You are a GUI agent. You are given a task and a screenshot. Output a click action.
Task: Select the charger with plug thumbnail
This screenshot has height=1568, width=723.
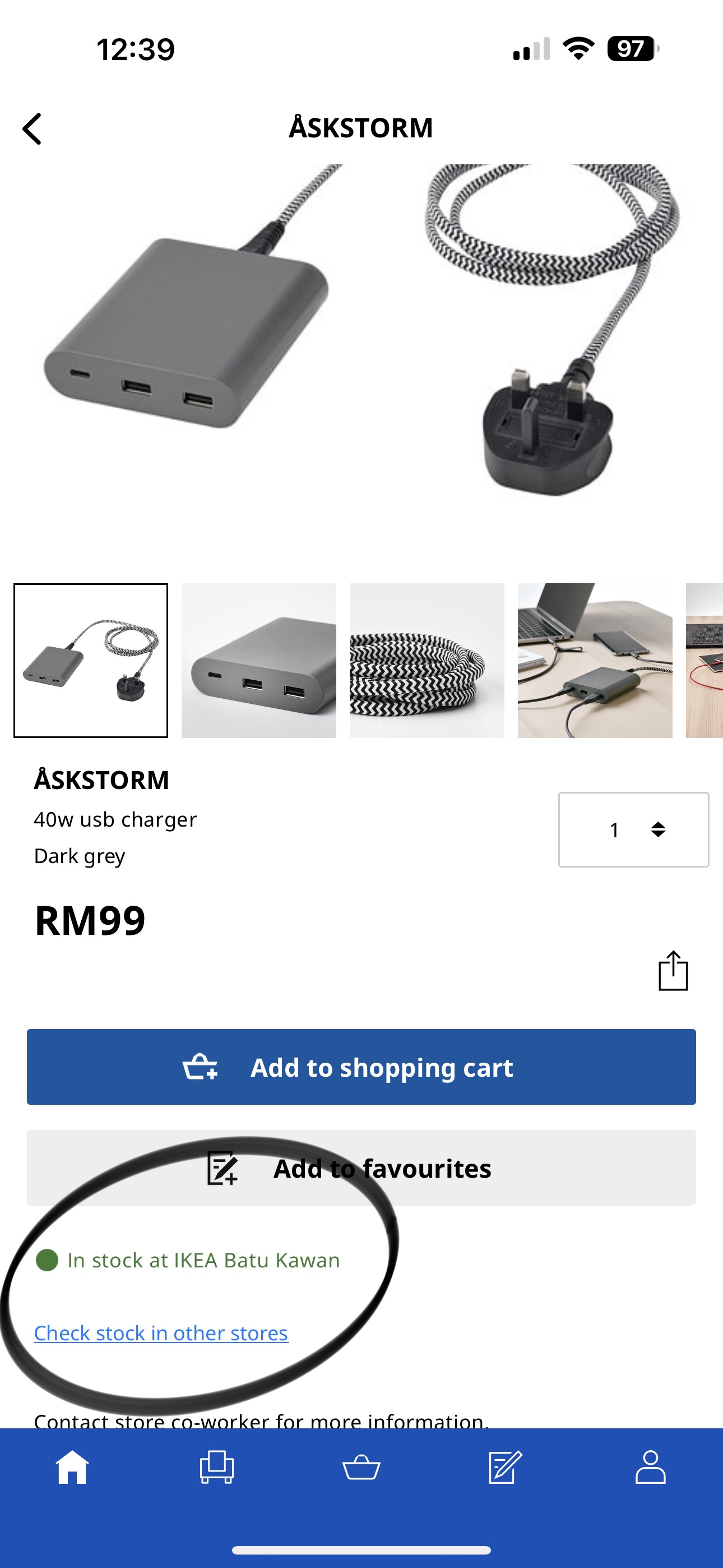91,661
